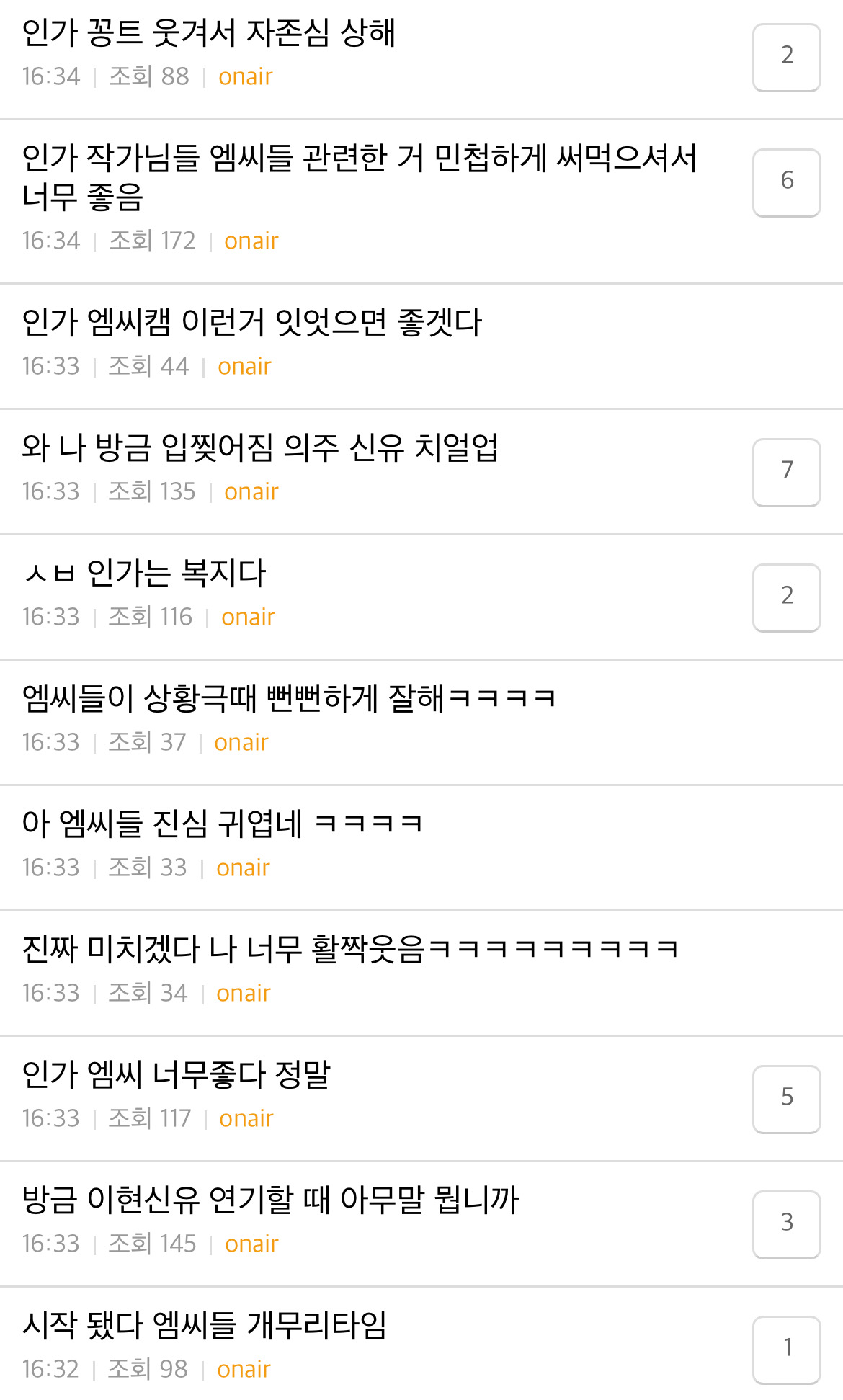This screenshot has width=843, height=1400.
Task: Open post 'ㅅㅂ 인가는 복지다'
Action: [144, 573]
